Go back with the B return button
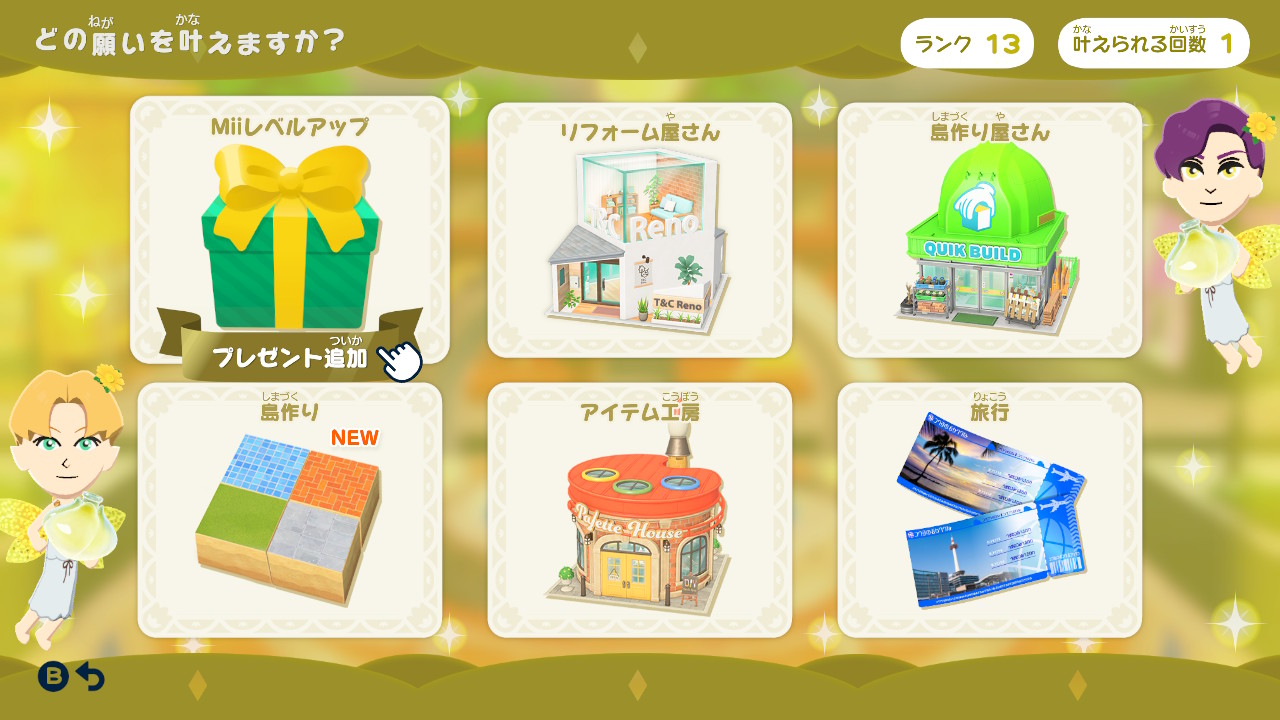Image resolution: width=1280 pixels, height=720 pixels. pyautogui.click(x=71, y=677)
